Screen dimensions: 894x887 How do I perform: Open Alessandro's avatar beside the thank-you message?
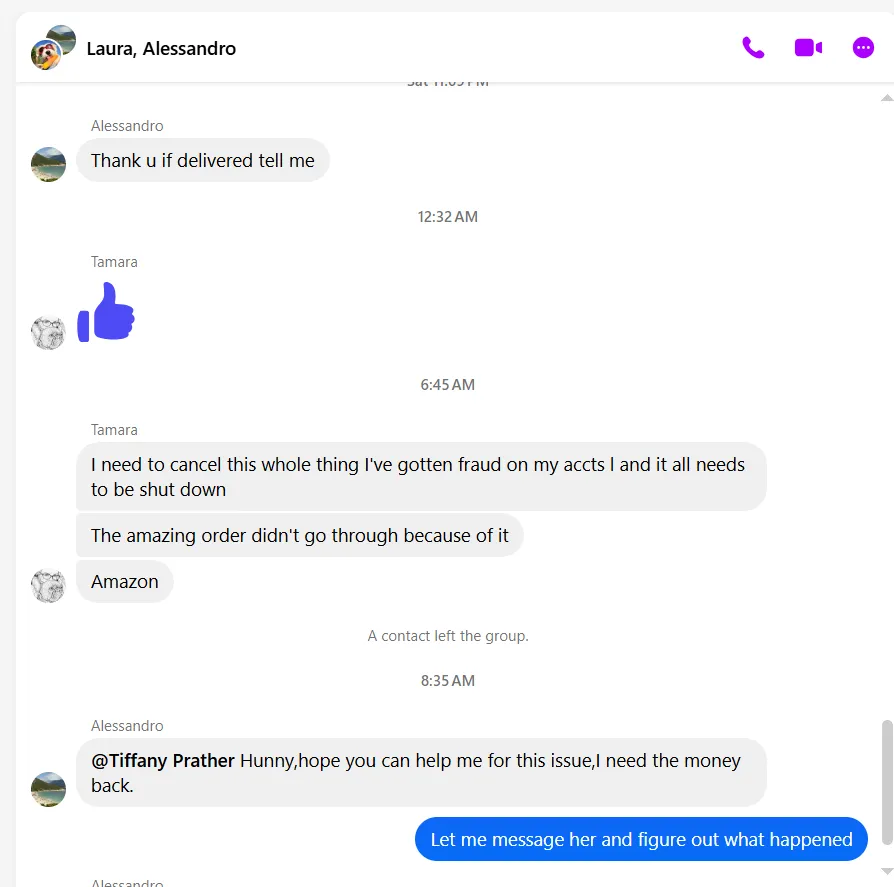(x=48, y=164)
